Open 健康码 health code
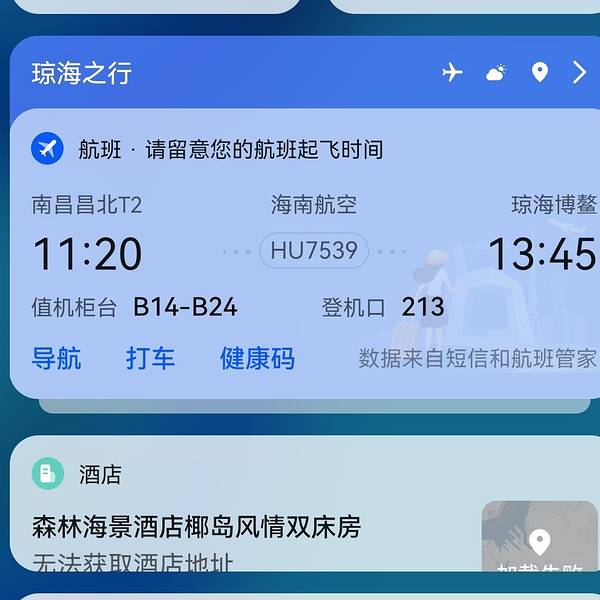The image size is (600, 600). (257, 359)
